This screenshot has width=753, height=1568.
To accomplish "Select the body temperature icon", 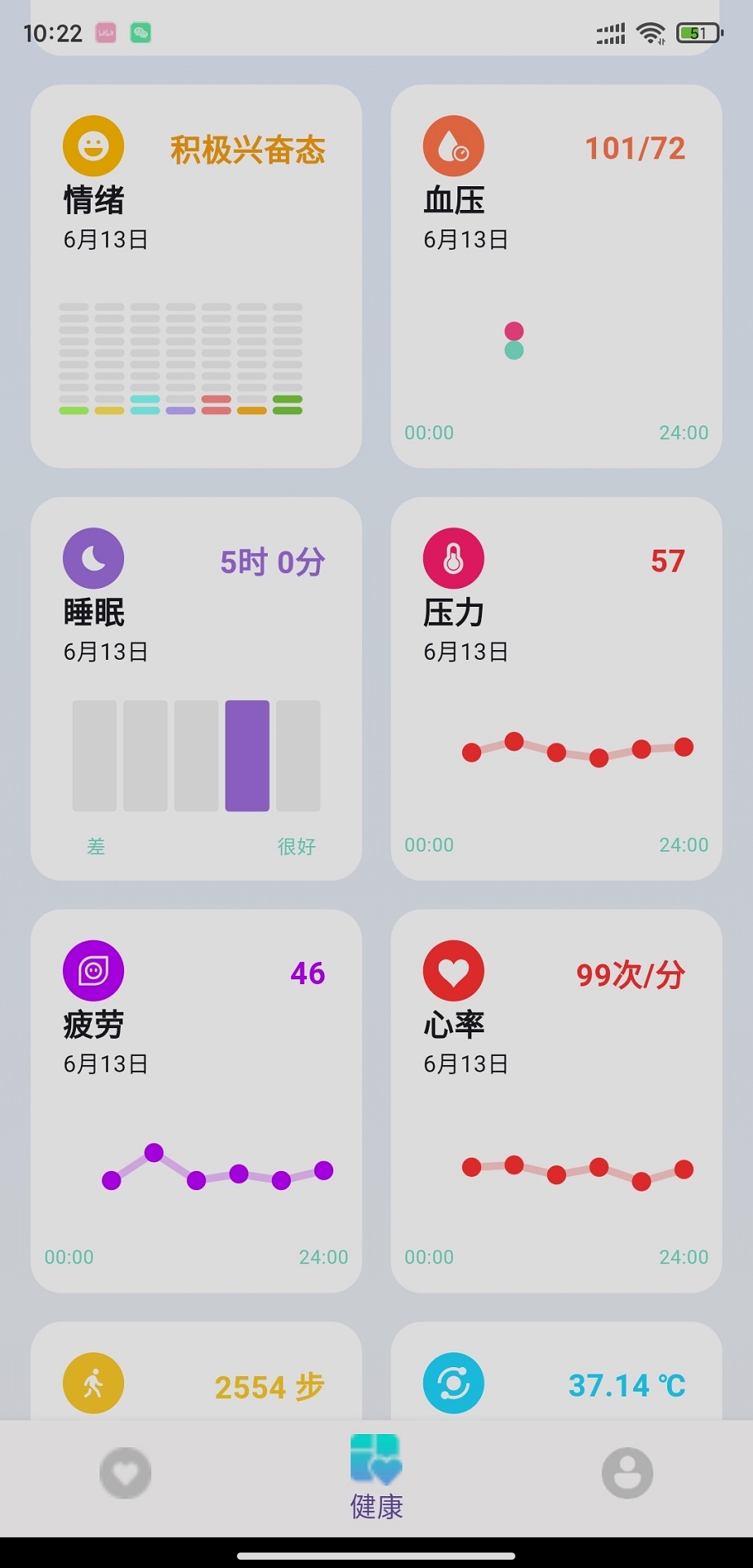I will tap(453, 1382).
